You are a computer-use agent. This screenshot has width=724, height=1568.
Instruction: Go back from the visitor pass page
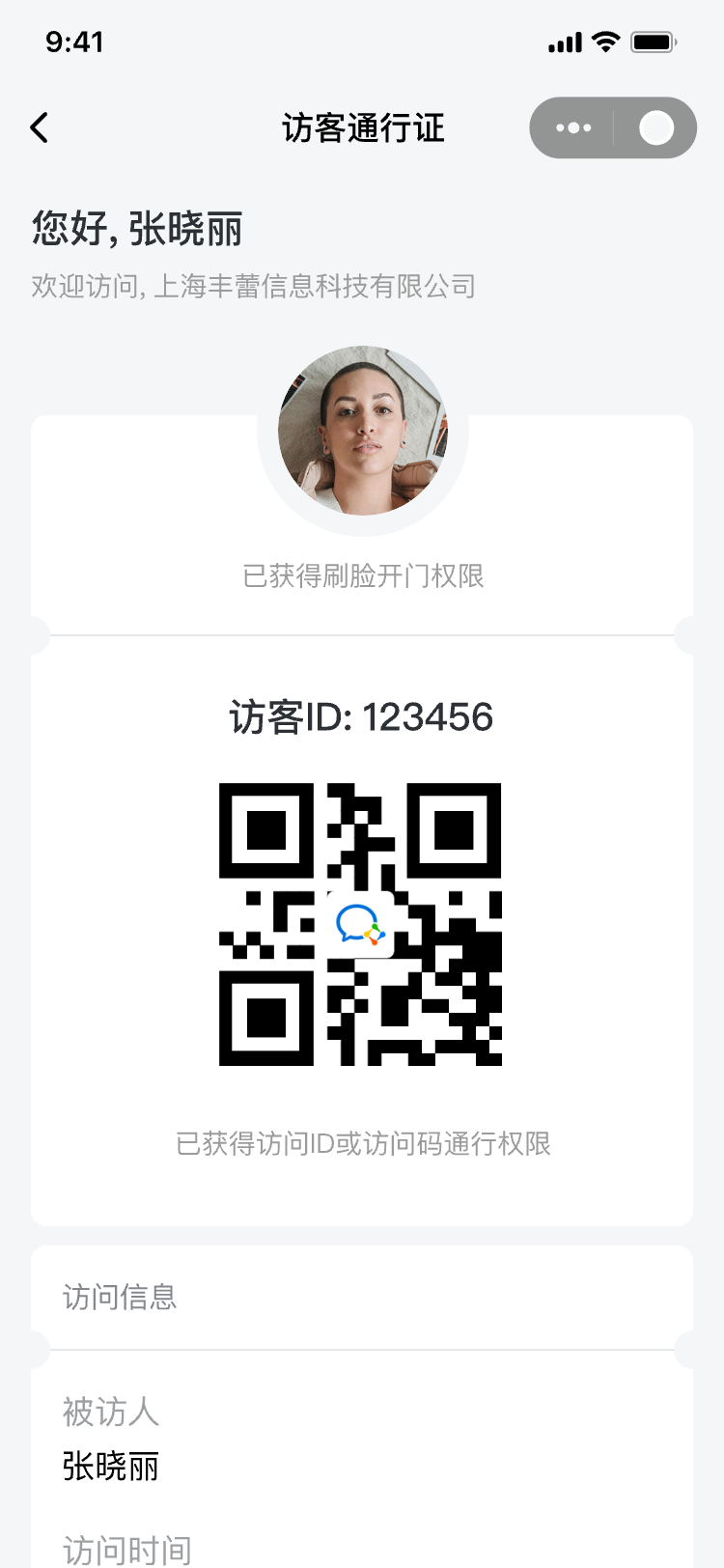[x=40, y=127]
